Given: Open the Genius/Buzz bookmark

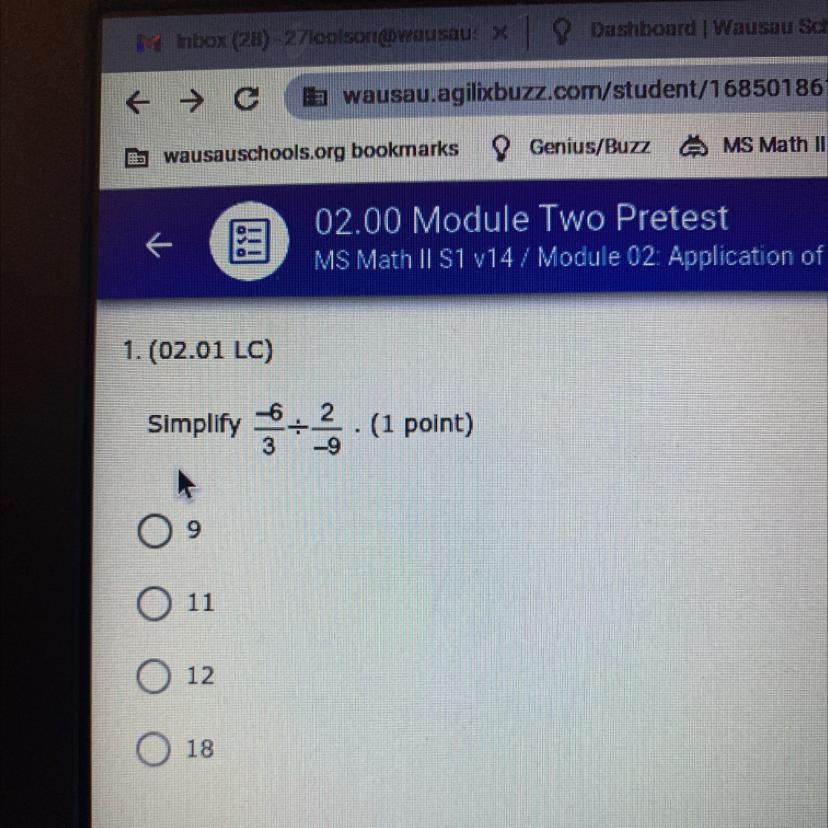Looking at the screenshot, I should point(570,147).
